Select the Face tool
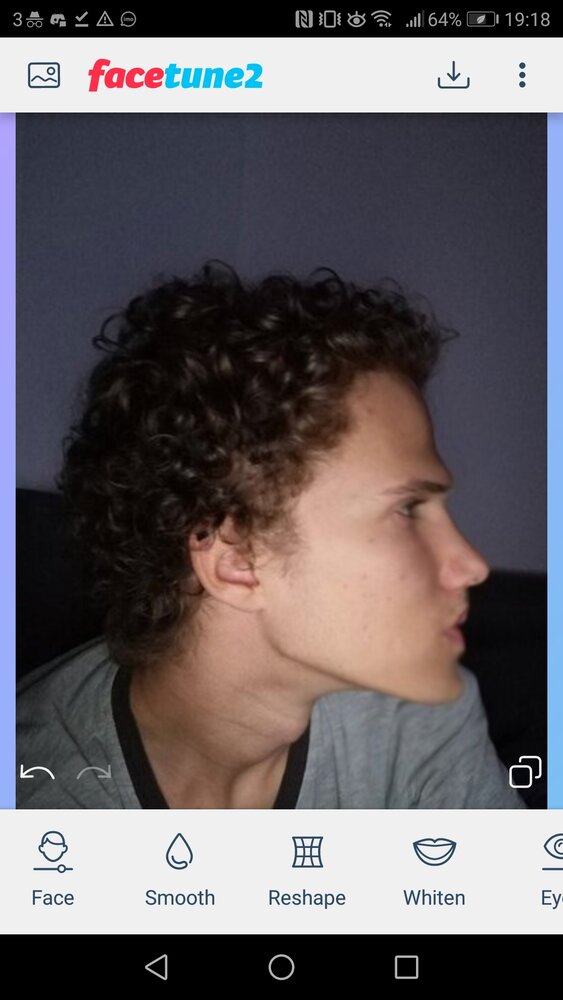Image resolution: width=563 pixels, height=1000 pixels. pos(53,869)
